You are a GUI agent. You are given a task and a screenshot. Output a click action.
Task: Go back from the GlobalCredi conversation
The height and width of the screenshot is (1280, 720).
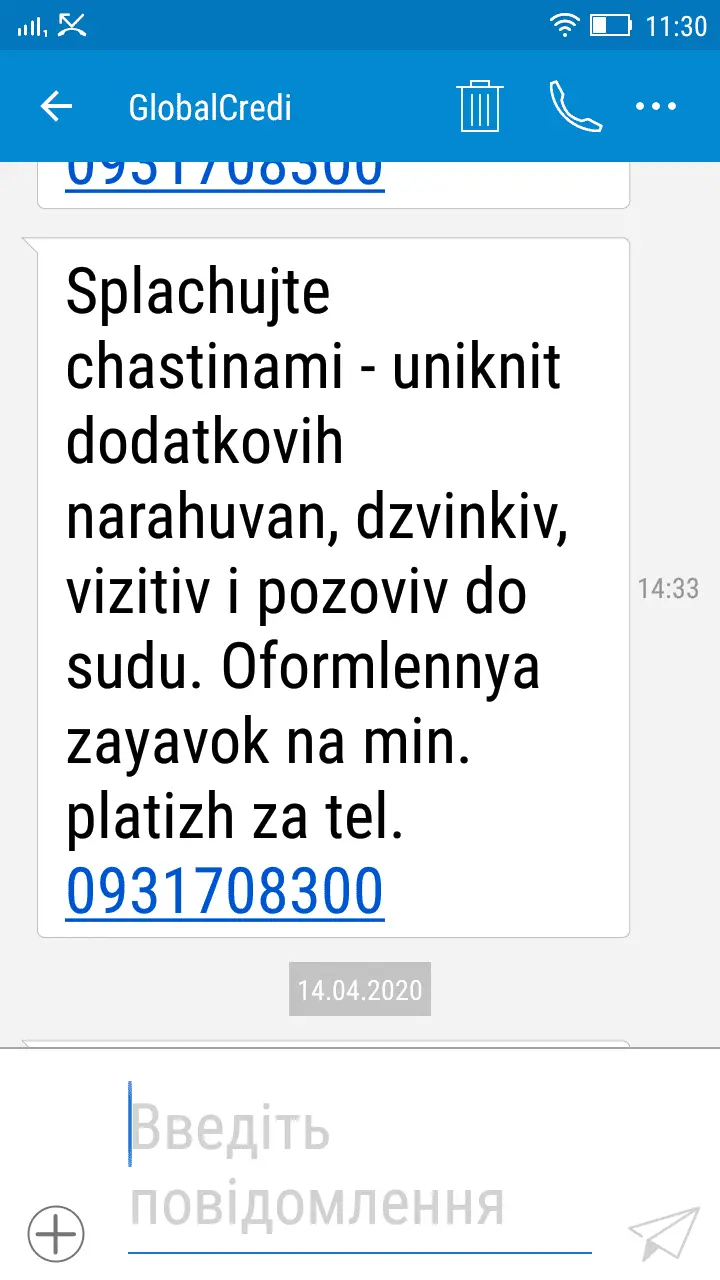(x=57, y=106)
